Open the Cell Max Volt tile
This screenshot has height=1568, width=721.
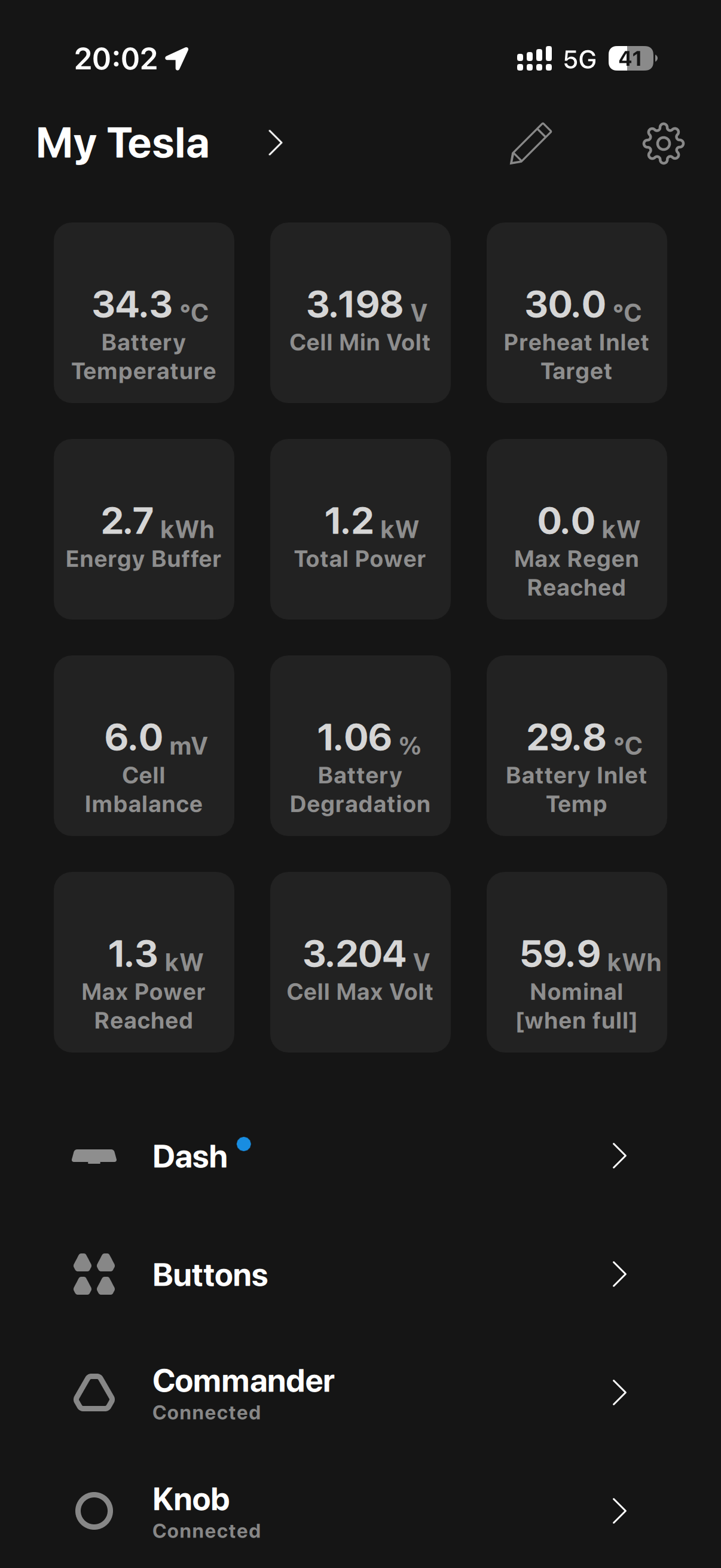(360, 962)
